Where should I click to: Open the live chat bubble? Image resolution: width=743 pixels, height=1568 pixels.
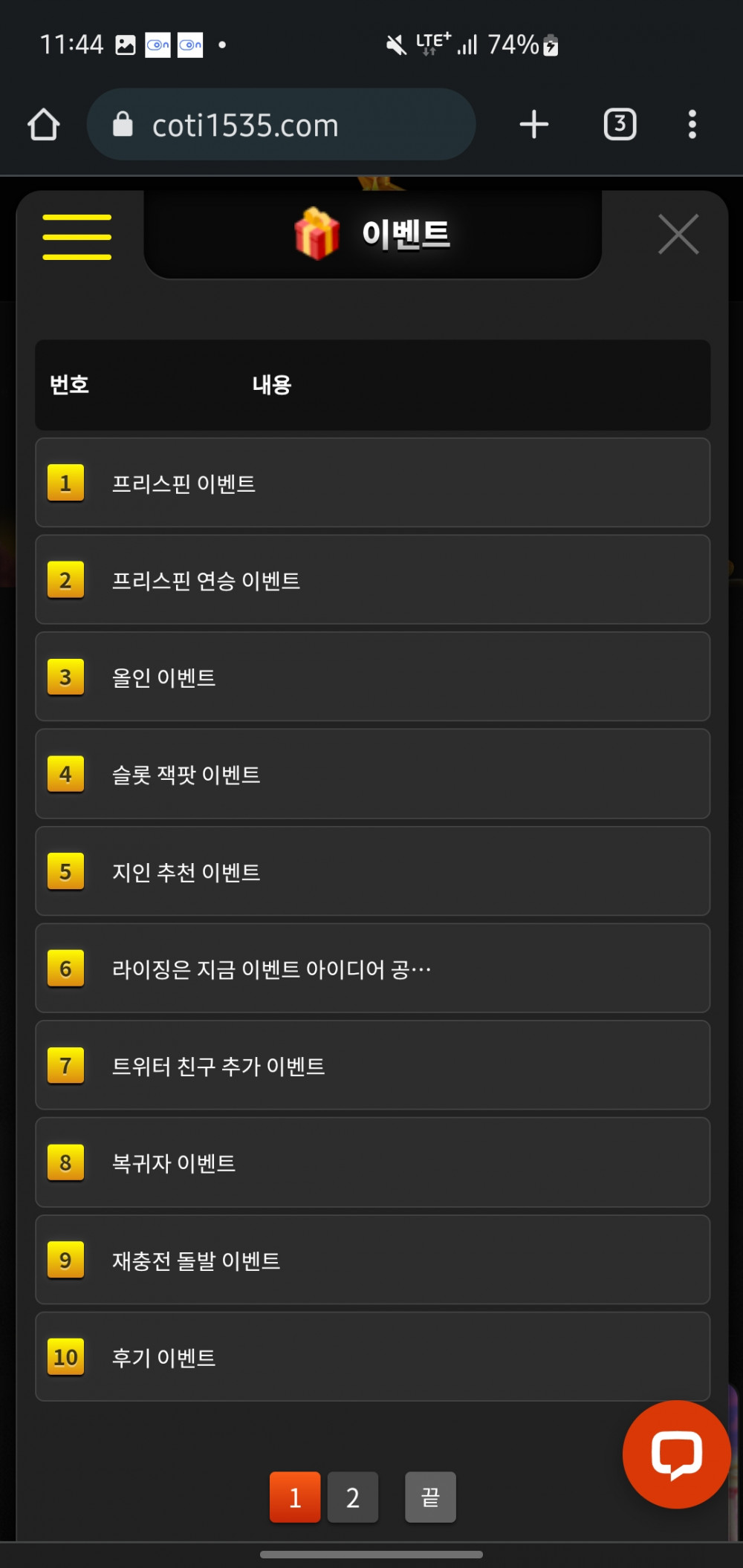click(676, 1454)
